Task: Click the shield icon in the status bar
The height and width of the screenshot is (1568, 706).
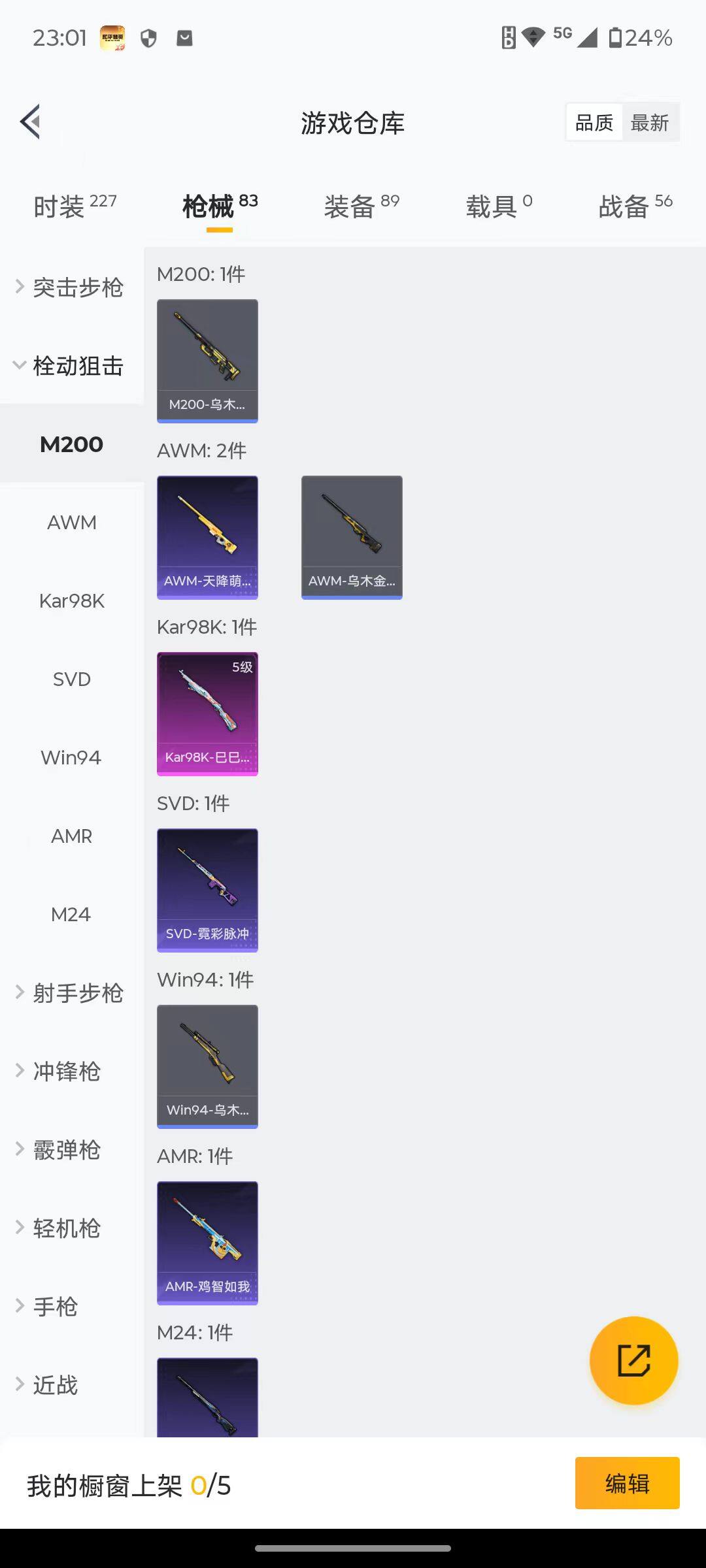Action: click(150, 39)
